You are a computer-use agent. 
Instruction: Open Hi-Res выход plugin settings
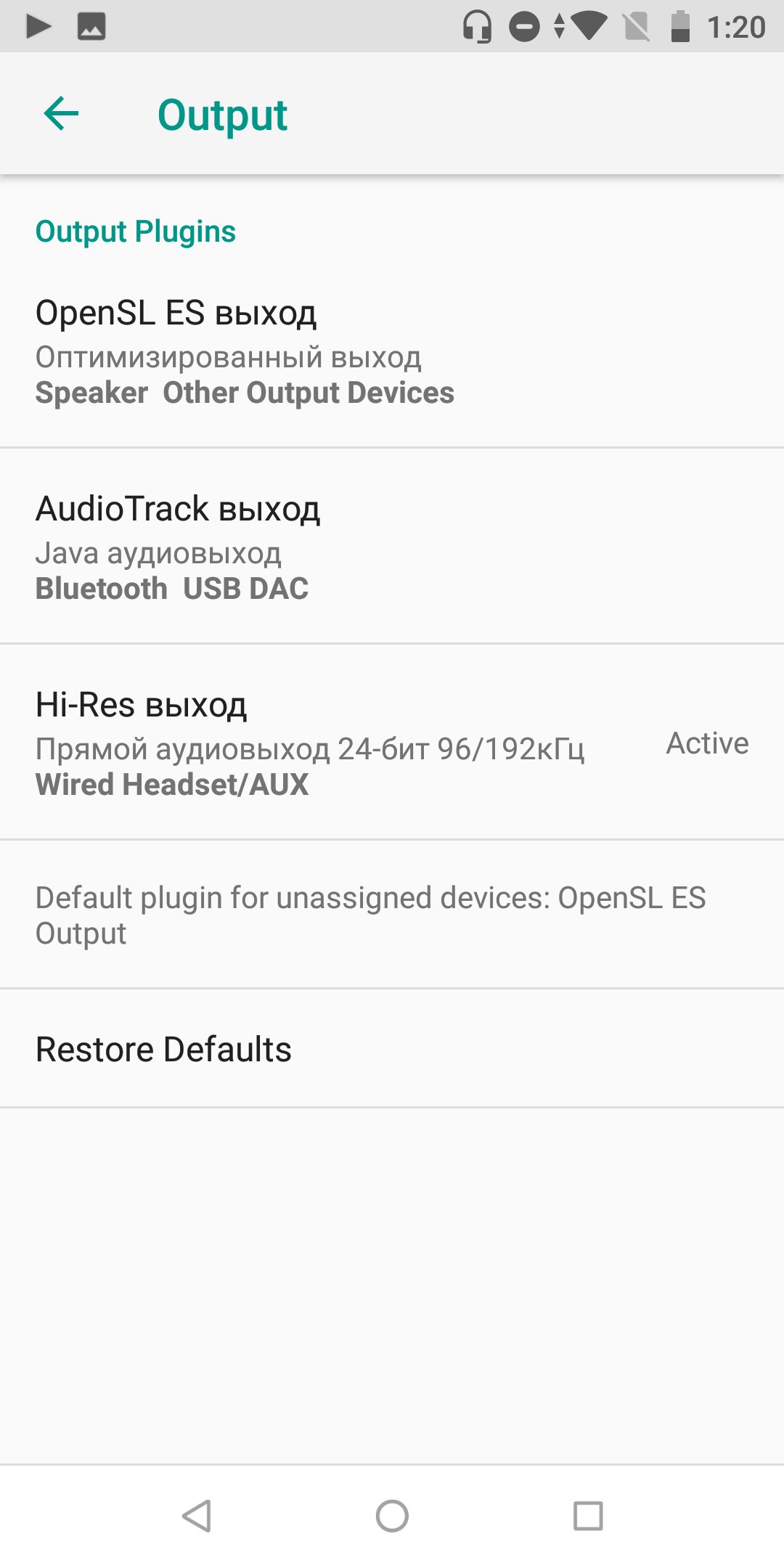coord(392,743)
